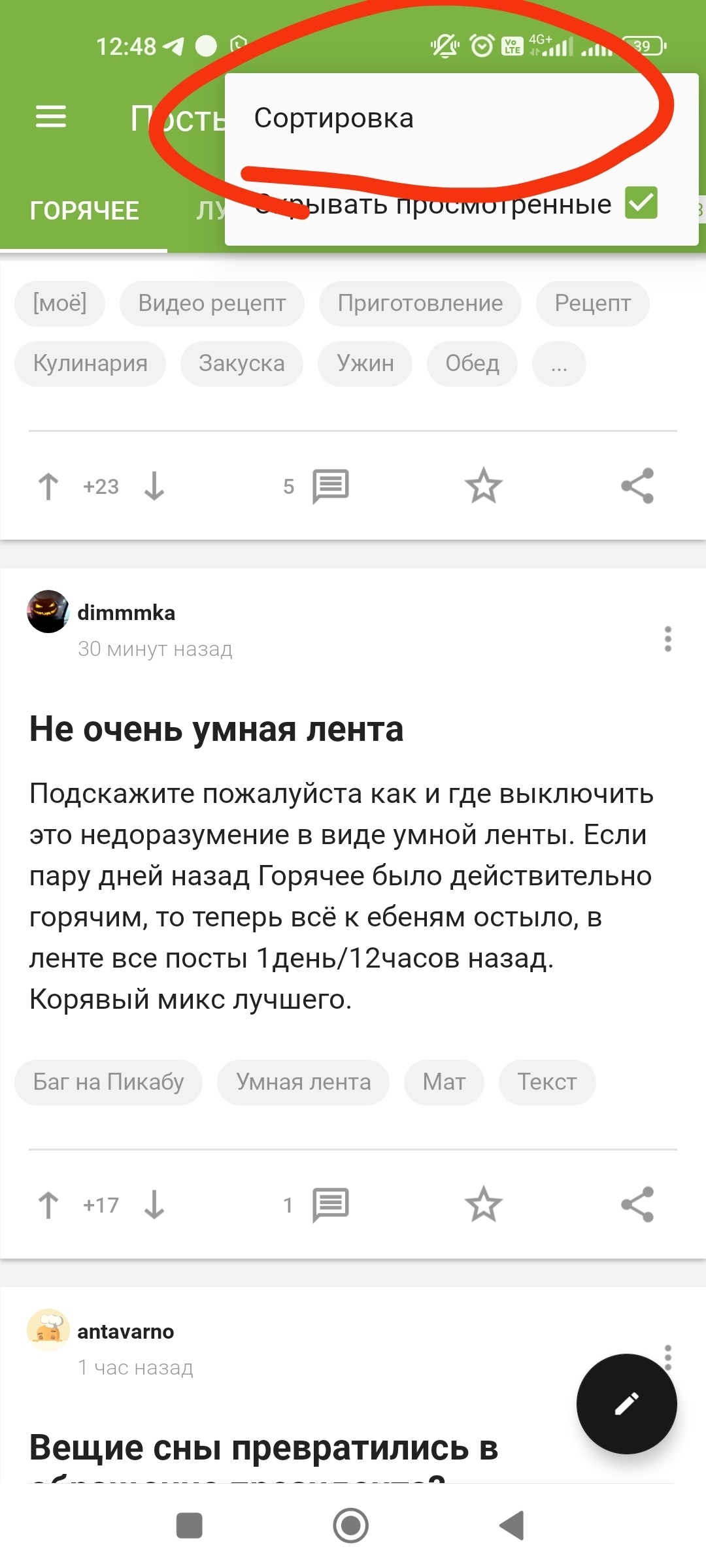Open the post Не очень умная лента
706x1568 pixels.
point(216,729)
